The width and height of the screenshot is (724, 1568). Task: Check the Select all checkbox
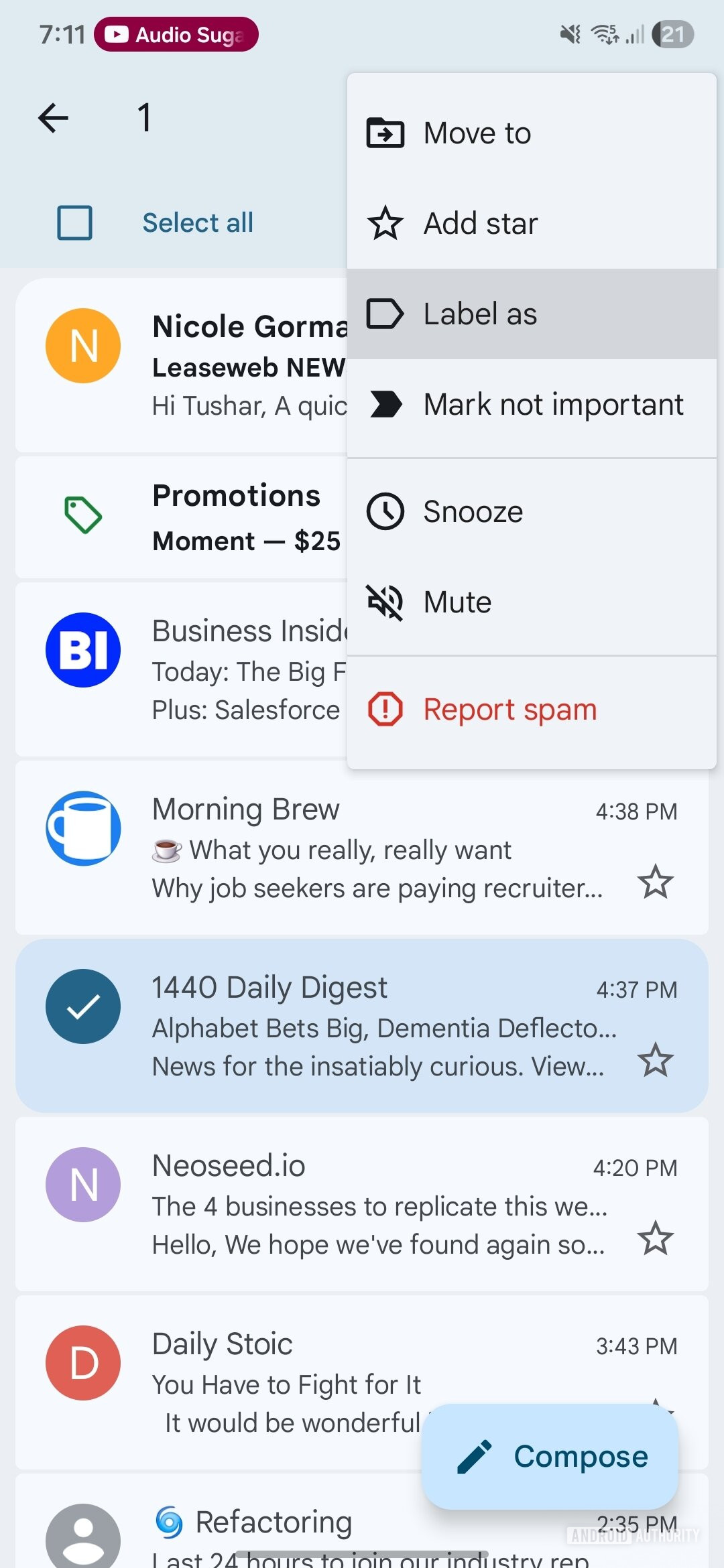pyautogui.click(x=75, y=222)
